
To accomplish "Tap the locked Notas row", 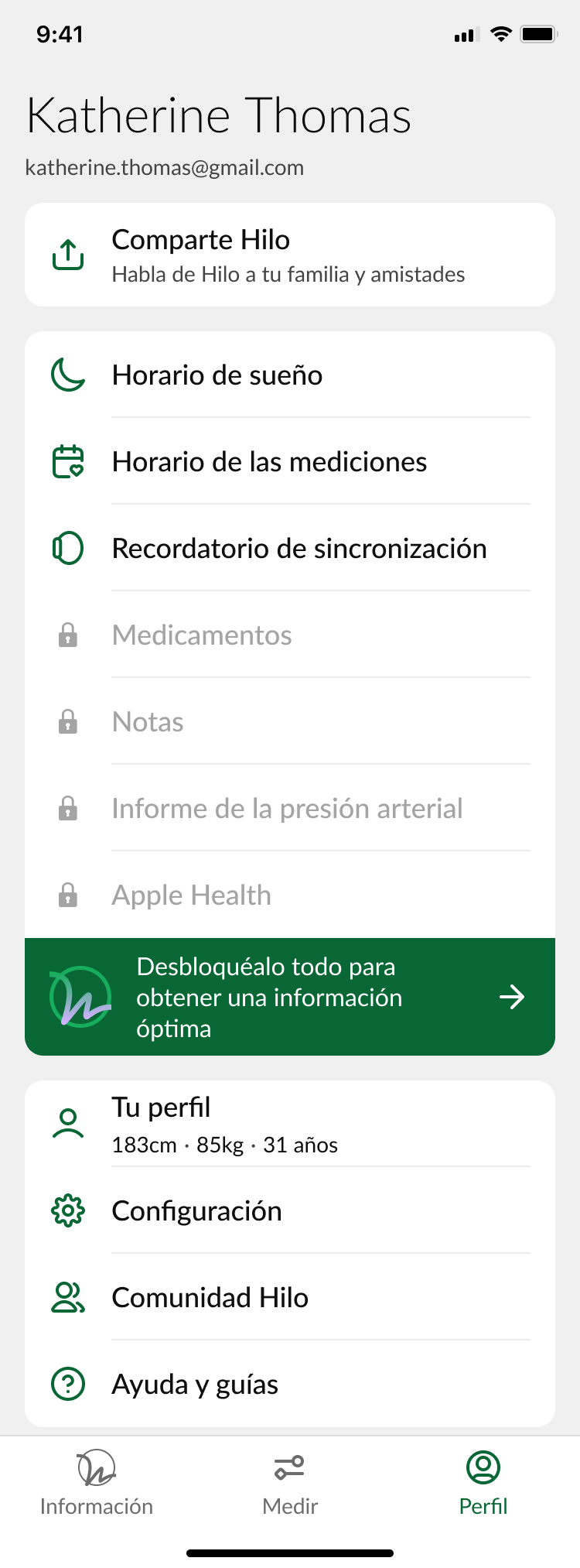I will 289,722.
